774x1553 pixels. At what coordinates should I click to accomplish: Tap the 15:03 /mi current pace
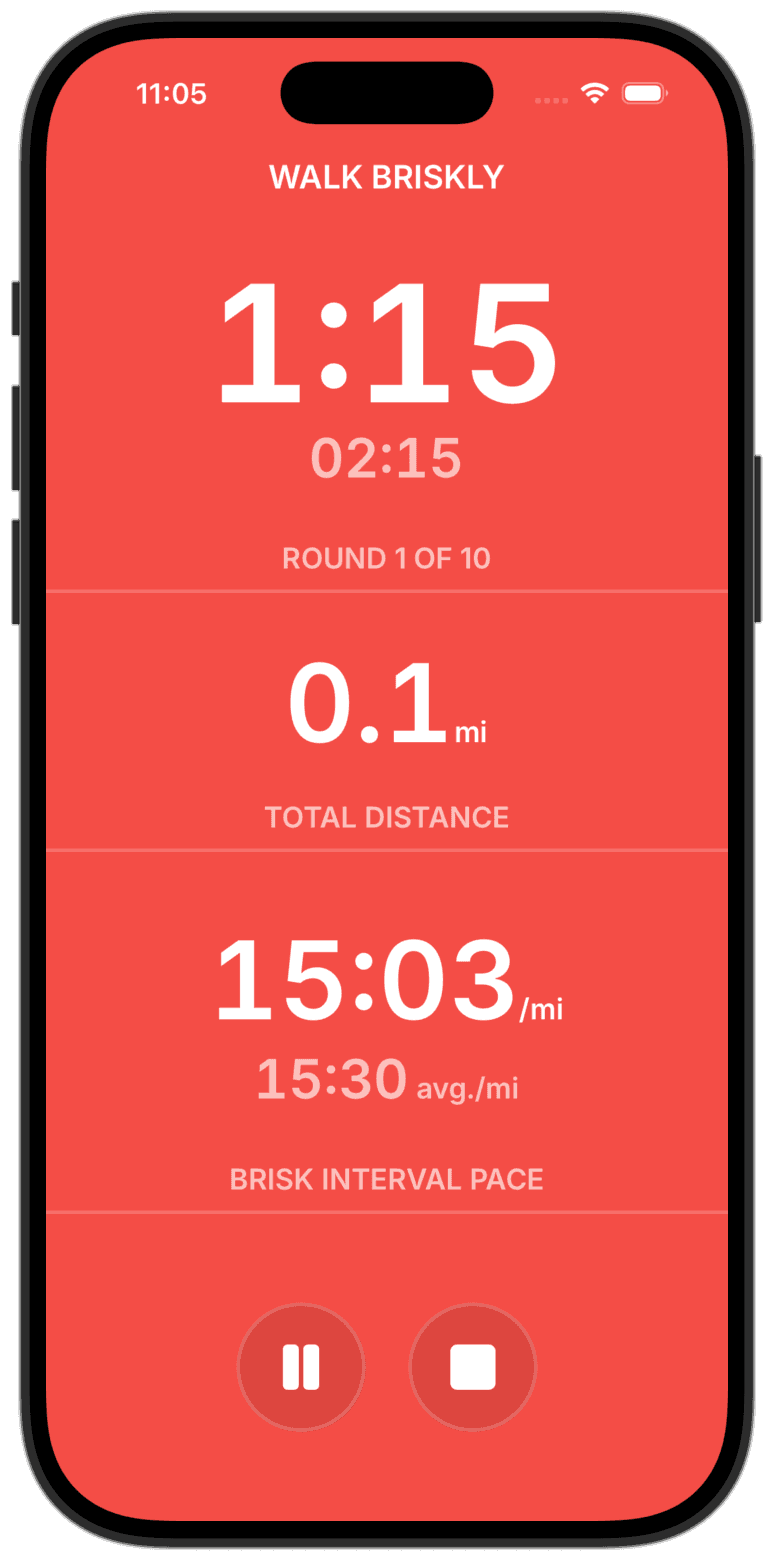click(x=386, y=983)
